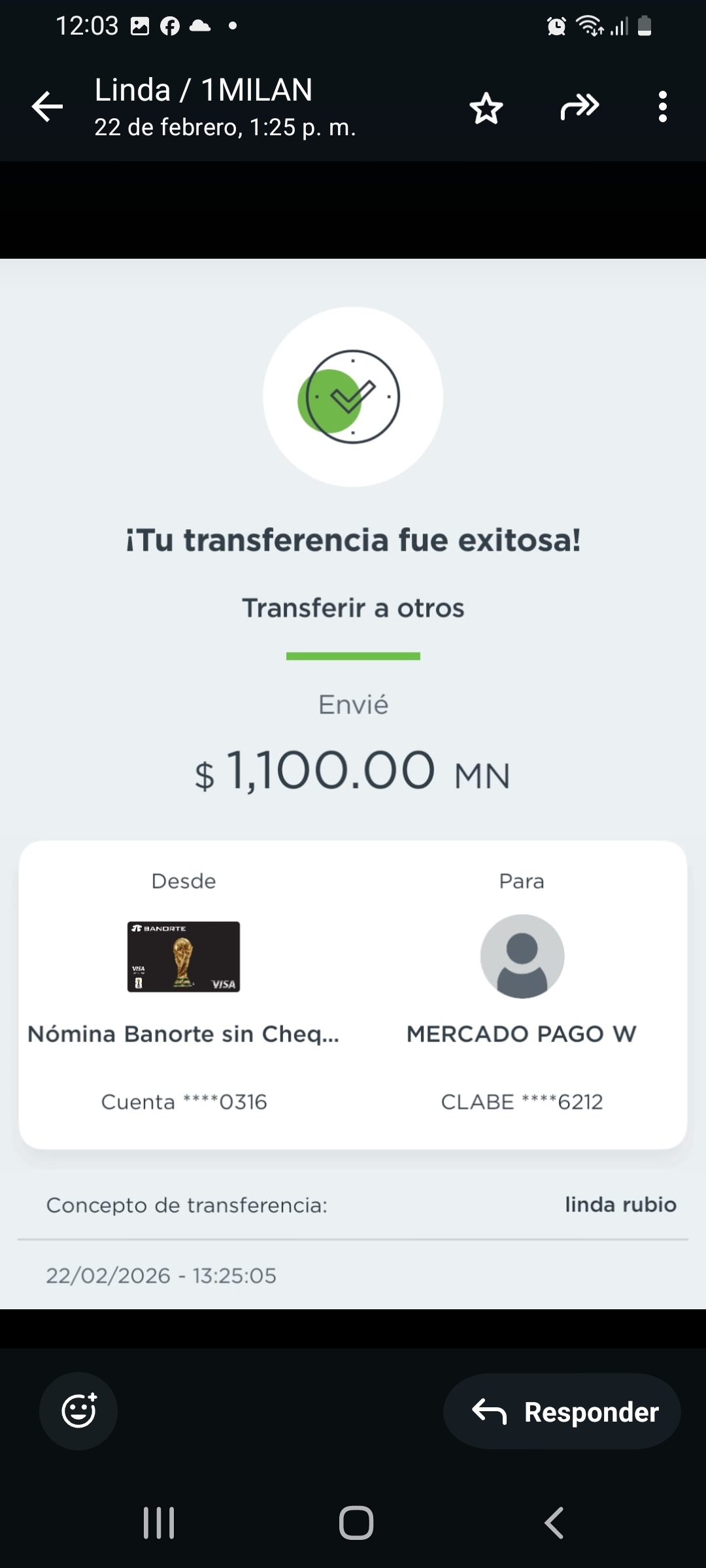This screenshot has width=706, height=1568.
Task: Tap the Responder button
Action: 562,1412
